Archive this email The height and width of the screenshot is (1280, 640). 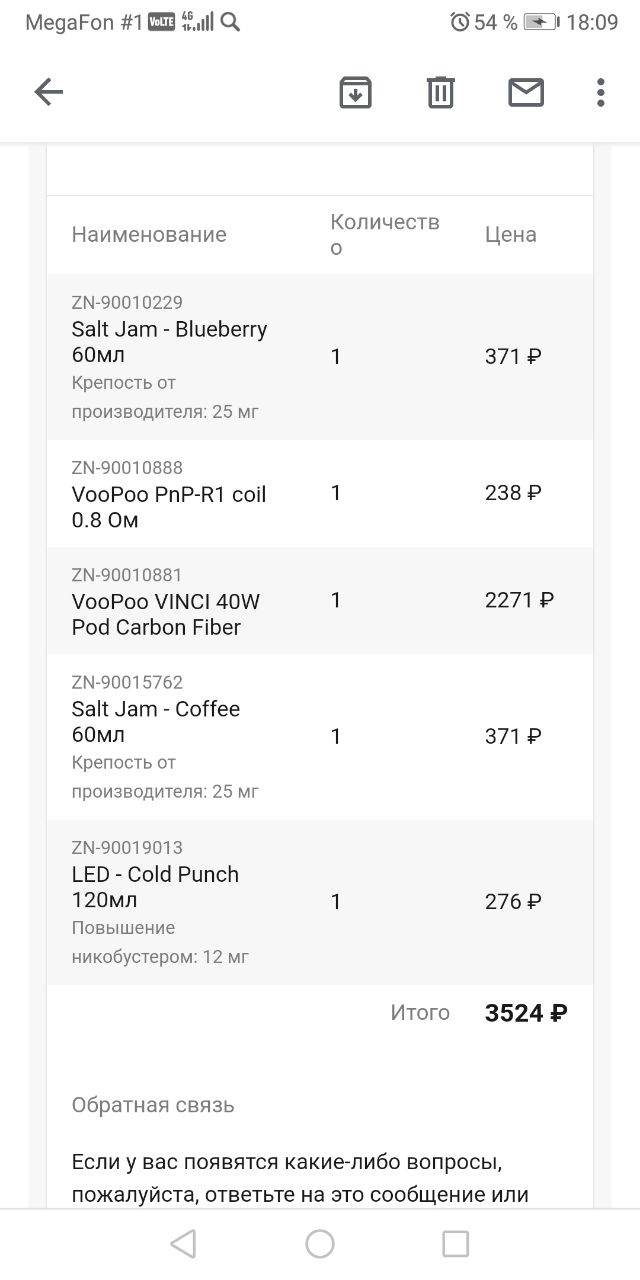coord(355,93)
